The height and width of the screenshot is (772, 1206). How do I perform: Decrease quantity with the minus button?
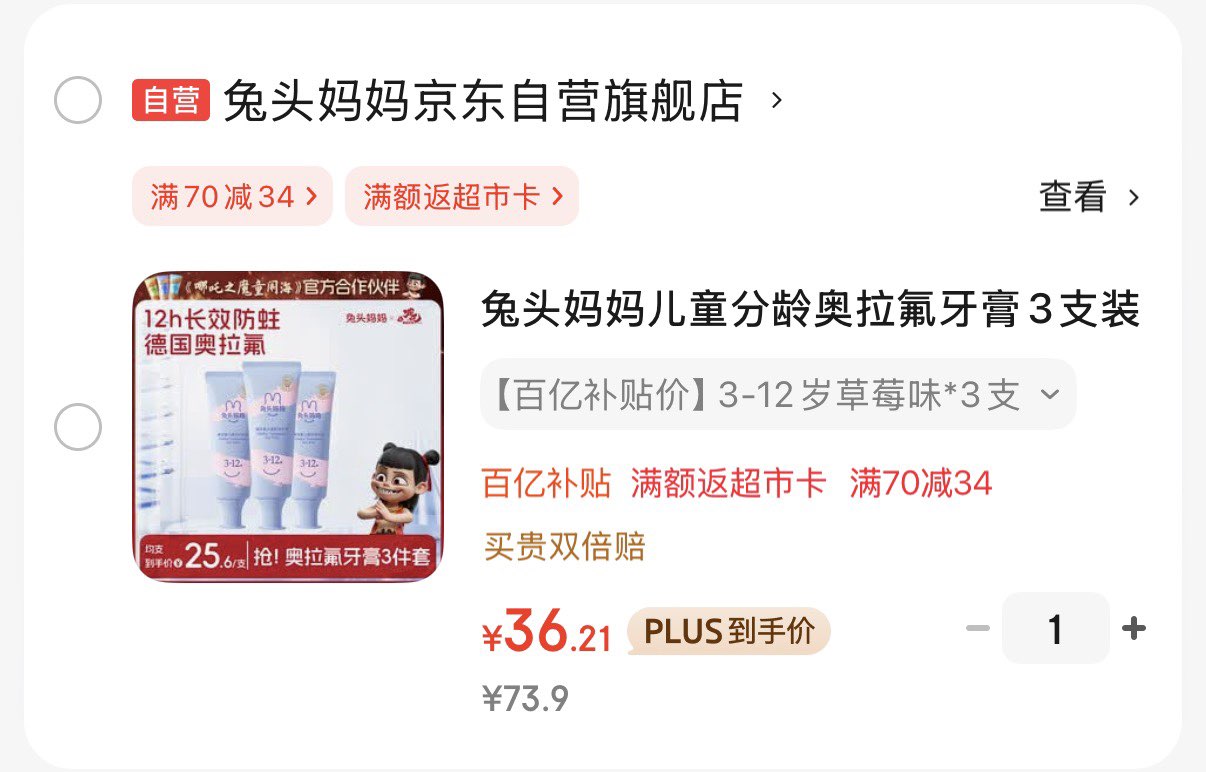(x=977, y=628)
